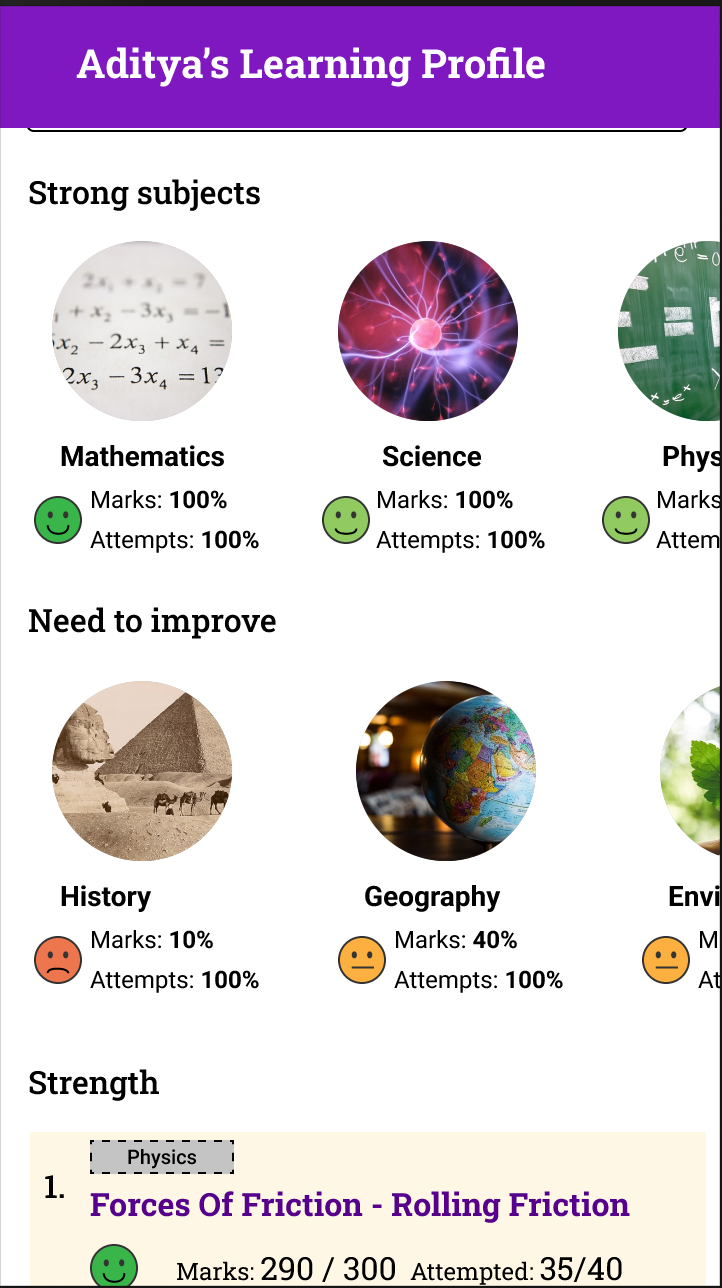
Task: Click the Aditya's Learning Profile title
Action: click(x=311, y=64)
